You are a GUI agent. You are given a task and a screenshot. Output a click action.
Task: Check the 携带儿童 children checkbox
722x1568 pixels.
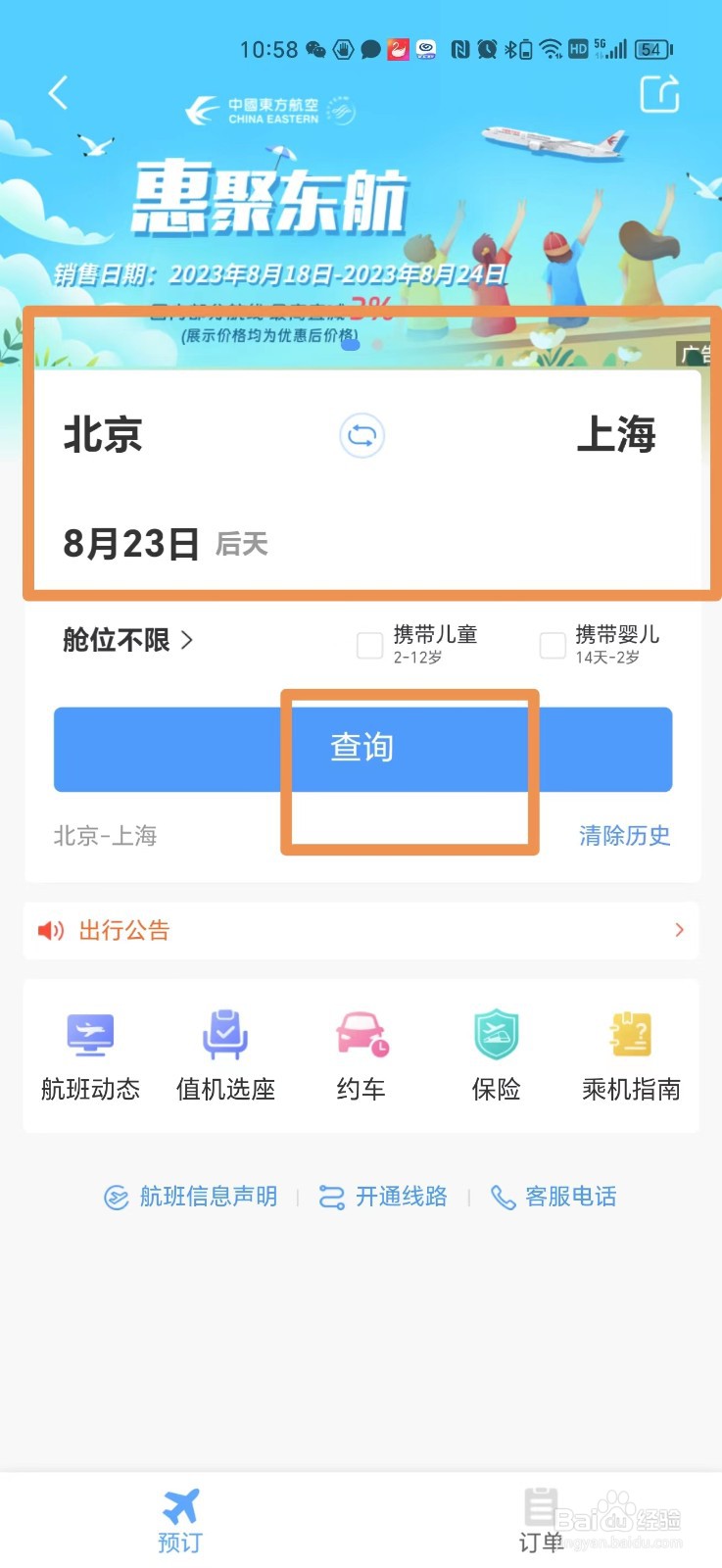[x=369, y=645]
